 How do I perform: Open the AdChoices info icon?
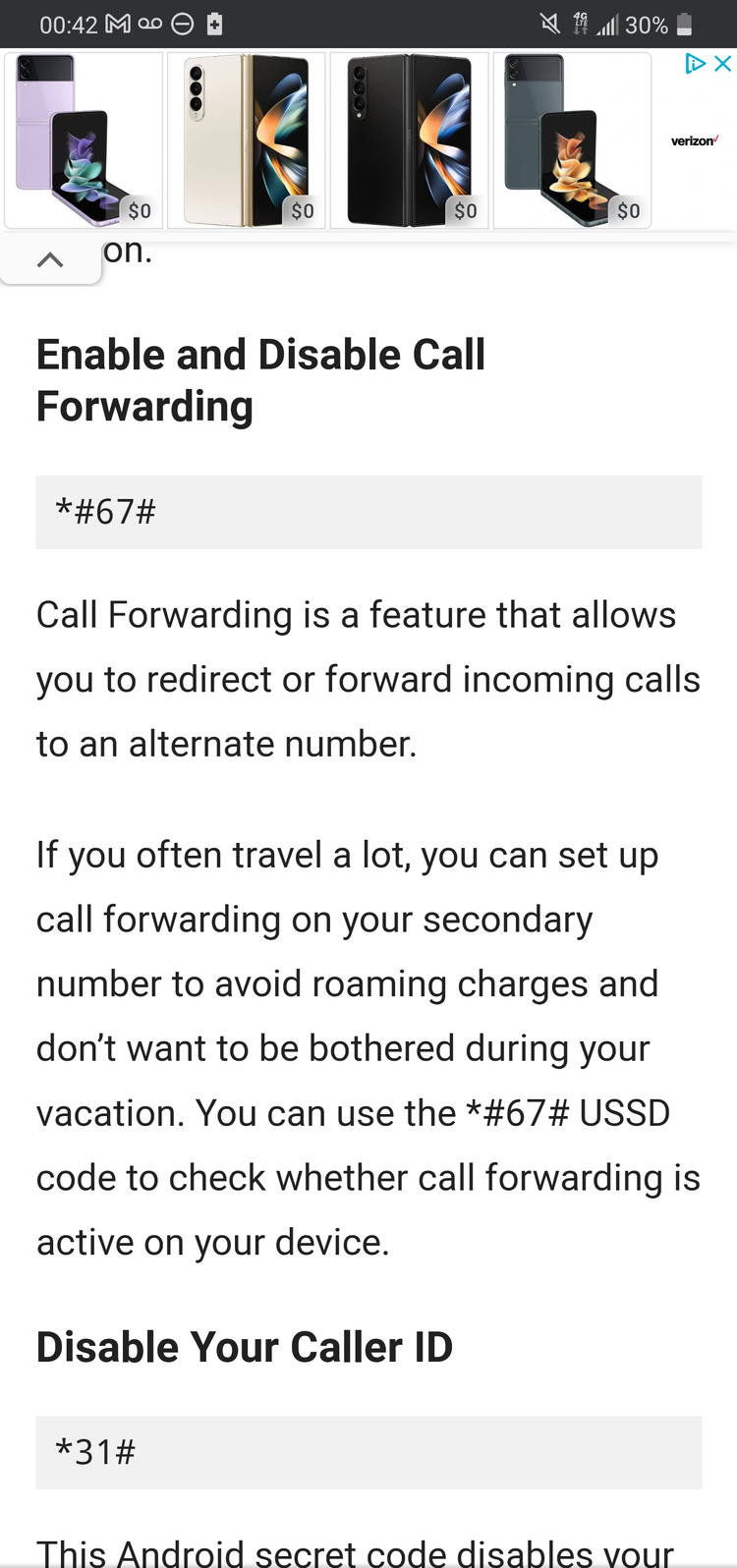point(696,64)
